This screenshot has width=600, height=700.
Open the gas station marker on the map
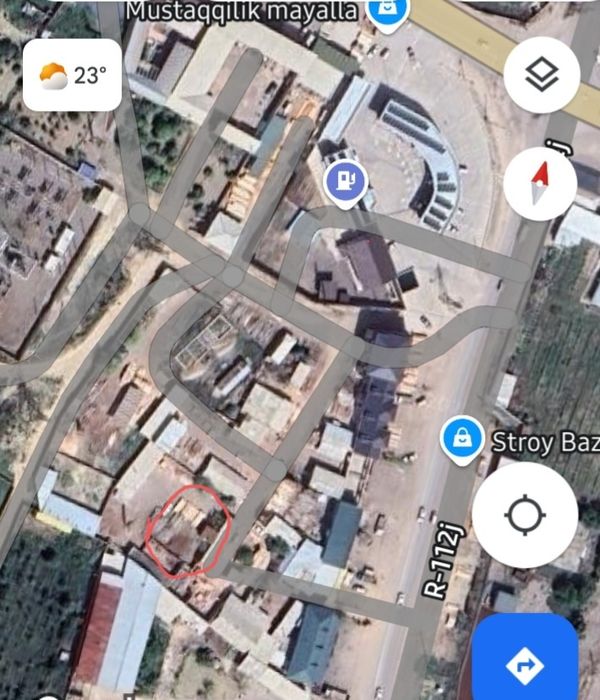tap(345, 183)
